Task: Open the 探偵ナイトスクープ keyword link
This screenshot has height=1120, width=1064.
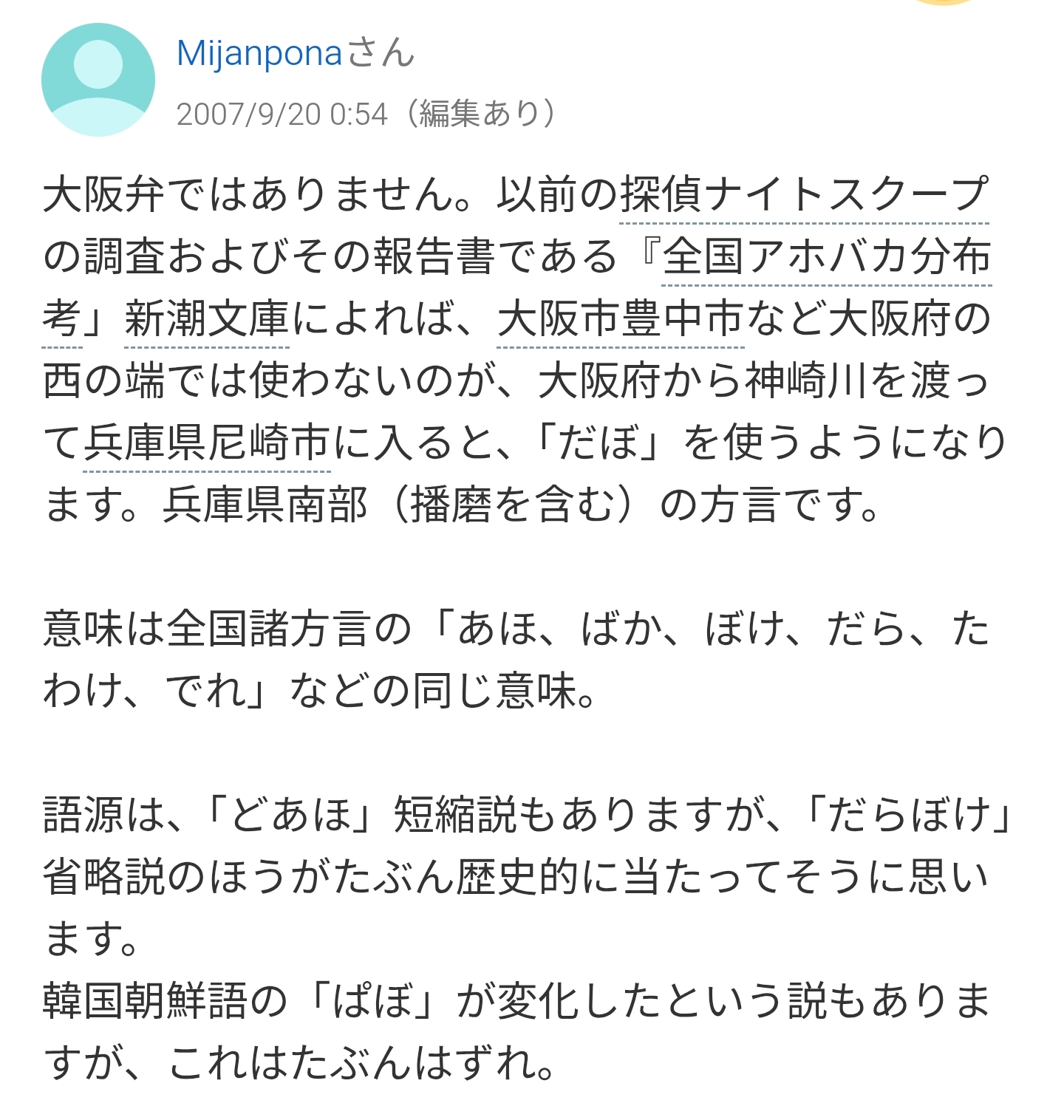Action: (803, 195)
